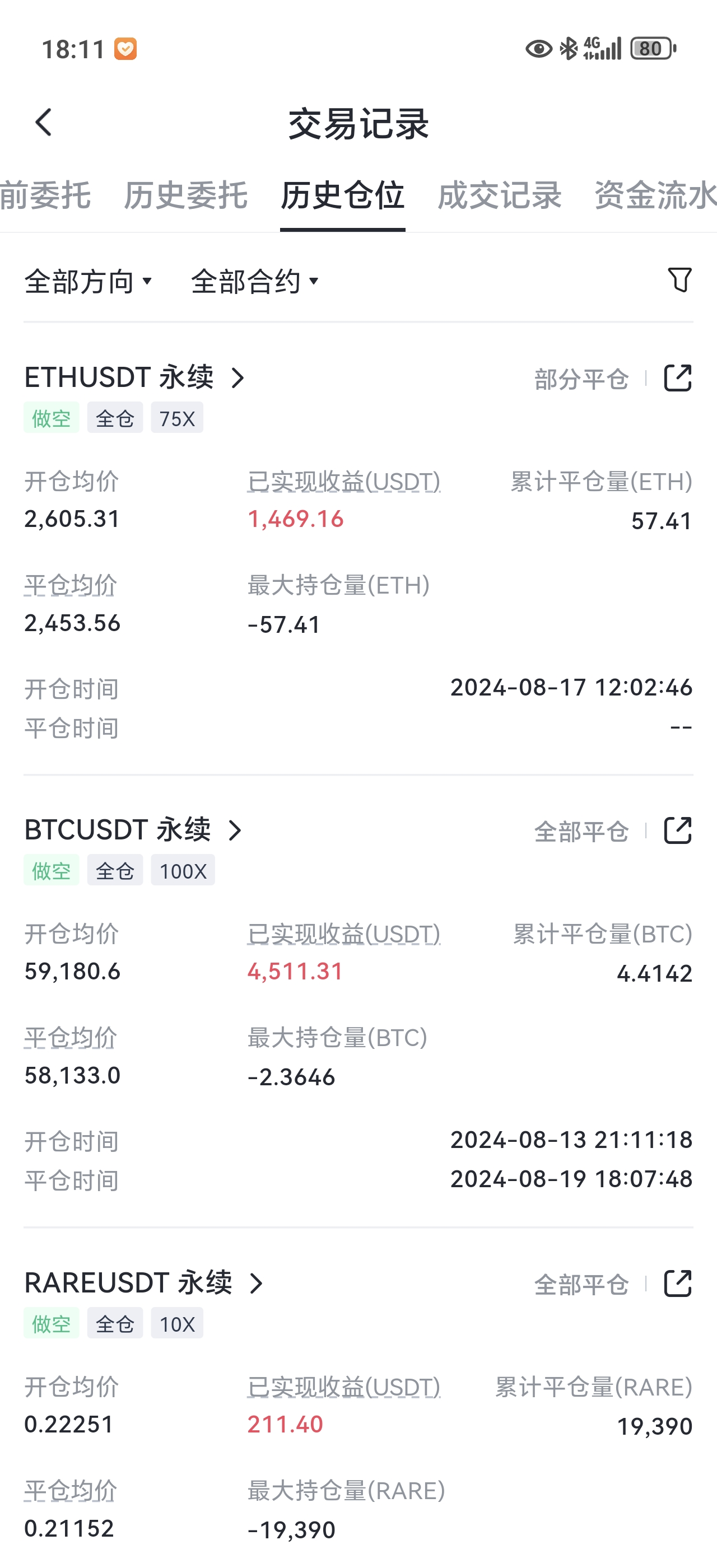Image resolution: width=717 pixels, height=1568 pixels.
Task: Open the filter funnel icon
Action: click(x=680, y=280)
